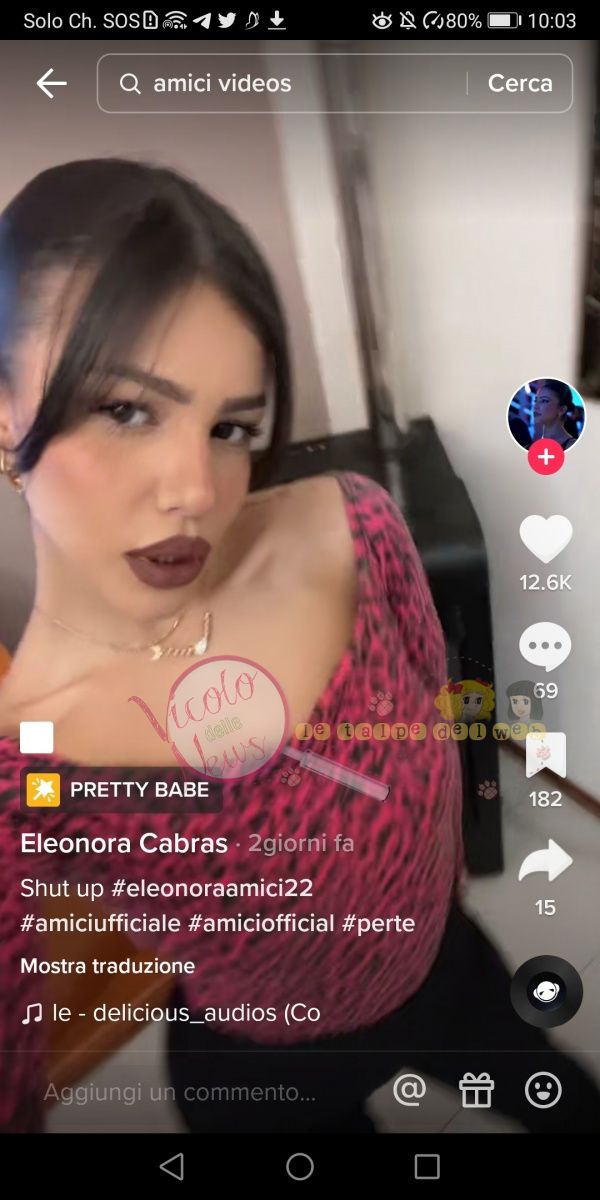Screen dimensions: 600x1200
Task: Bookmark this video
Action: tap(545, 755)
